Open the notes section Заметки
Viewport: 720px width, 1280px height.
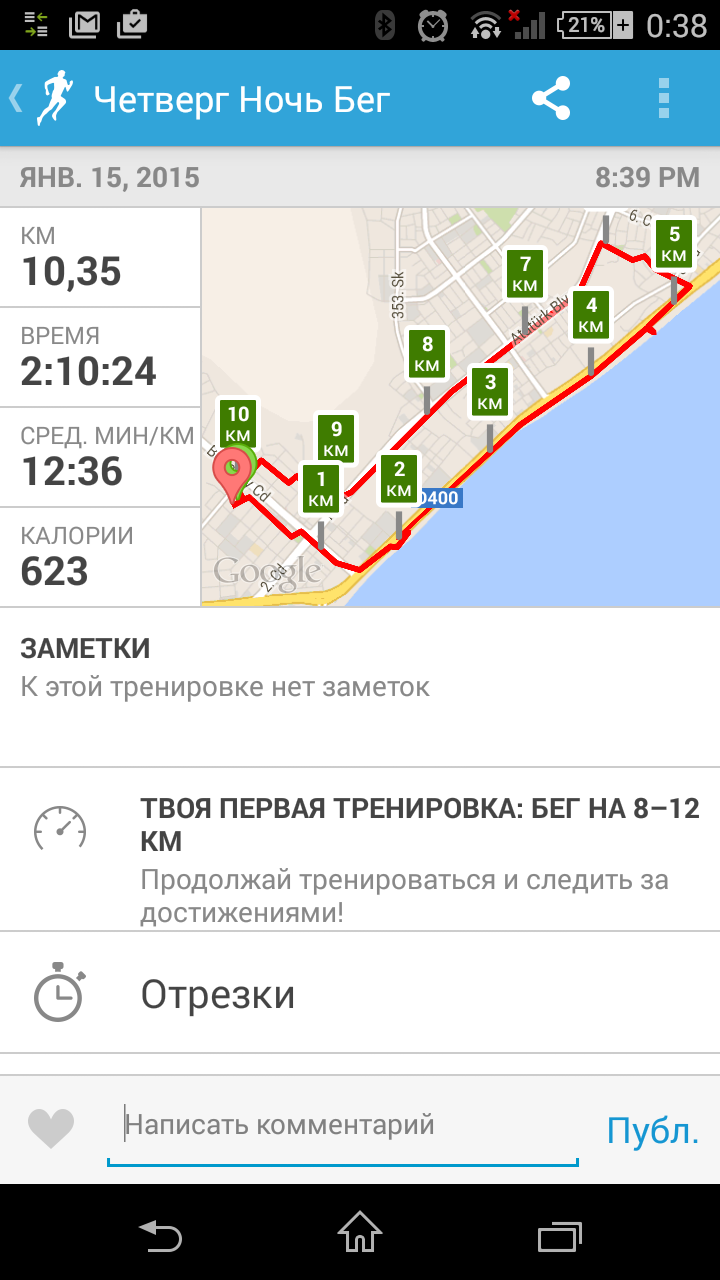pyautogui.click(x=360, y=687)
